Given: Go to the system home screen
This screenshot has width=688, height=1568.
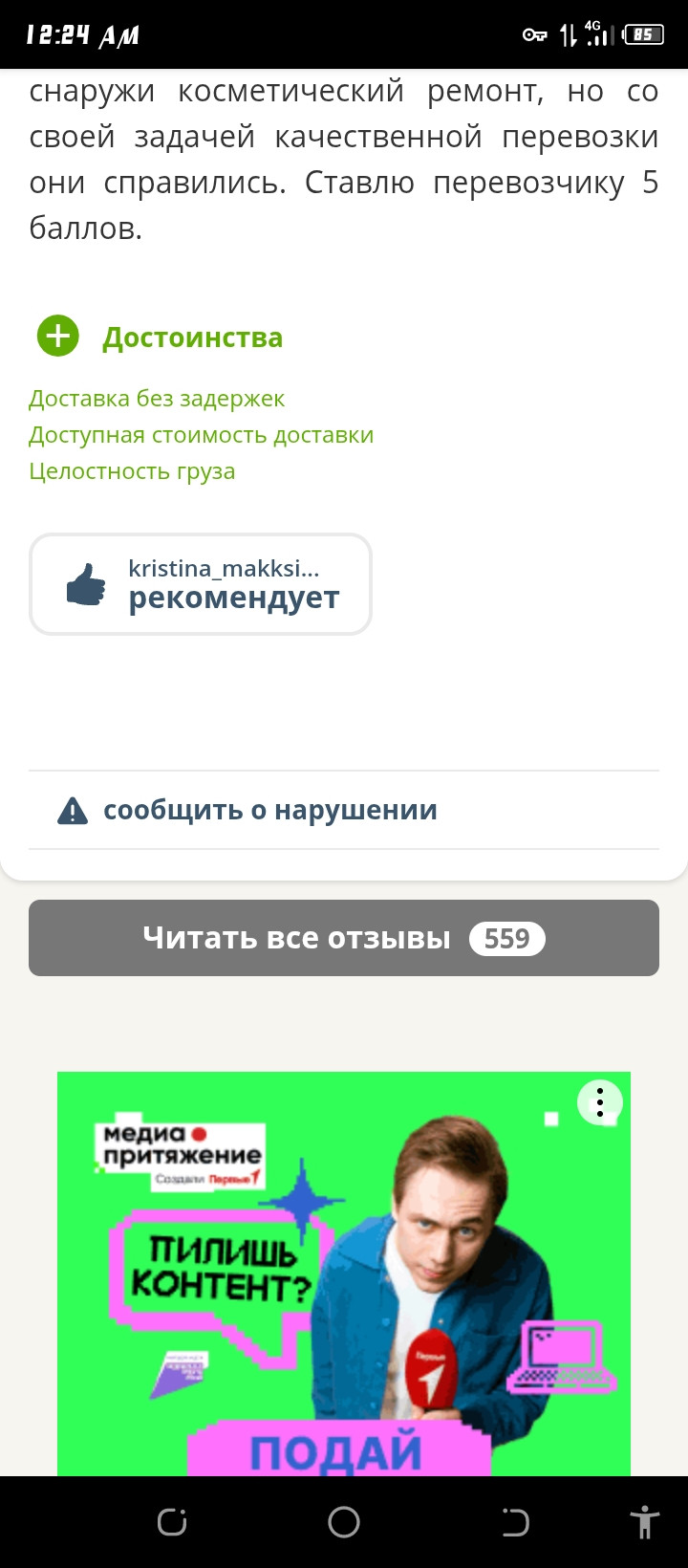Looking at the screenshot, I should click(x=344, y=1522).
